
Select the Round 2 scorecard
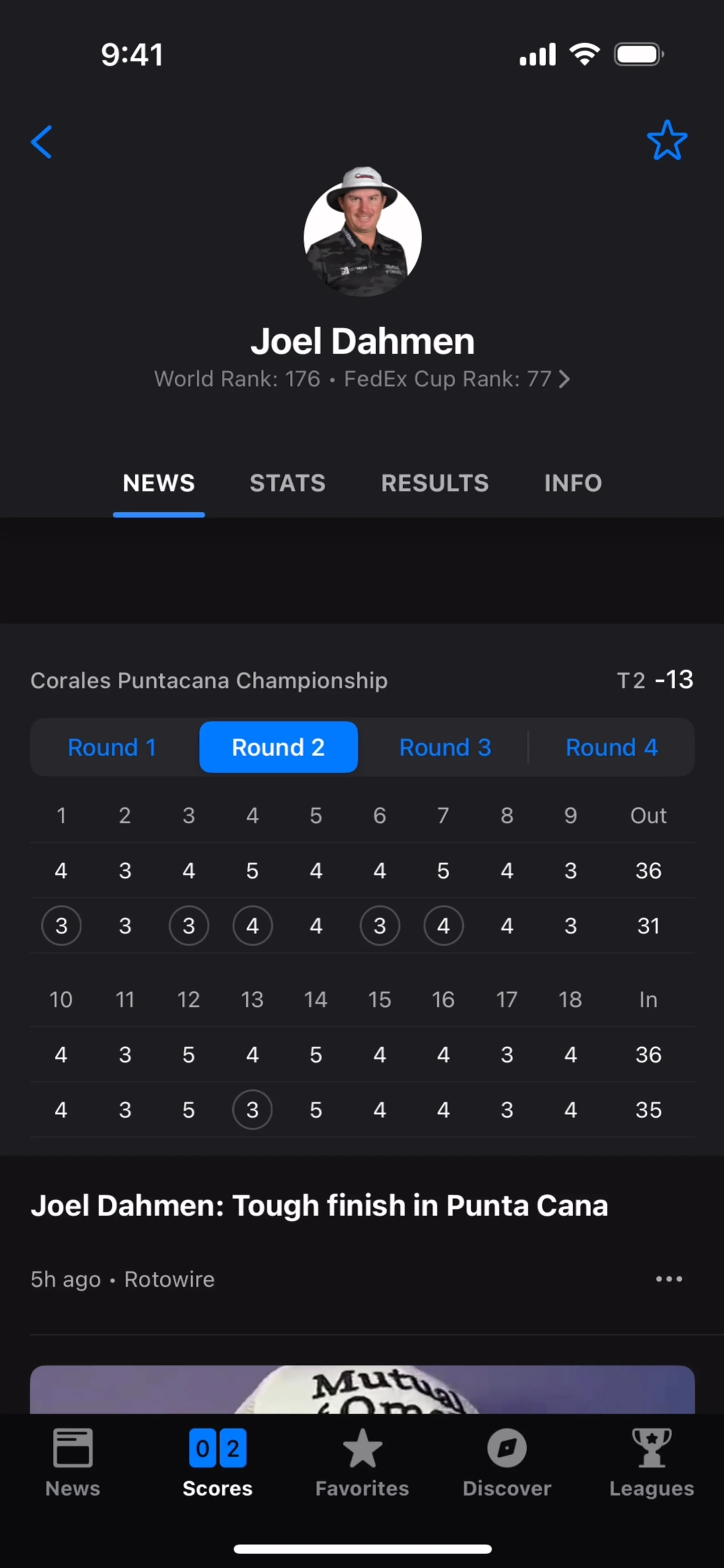[x=278, y=748]
